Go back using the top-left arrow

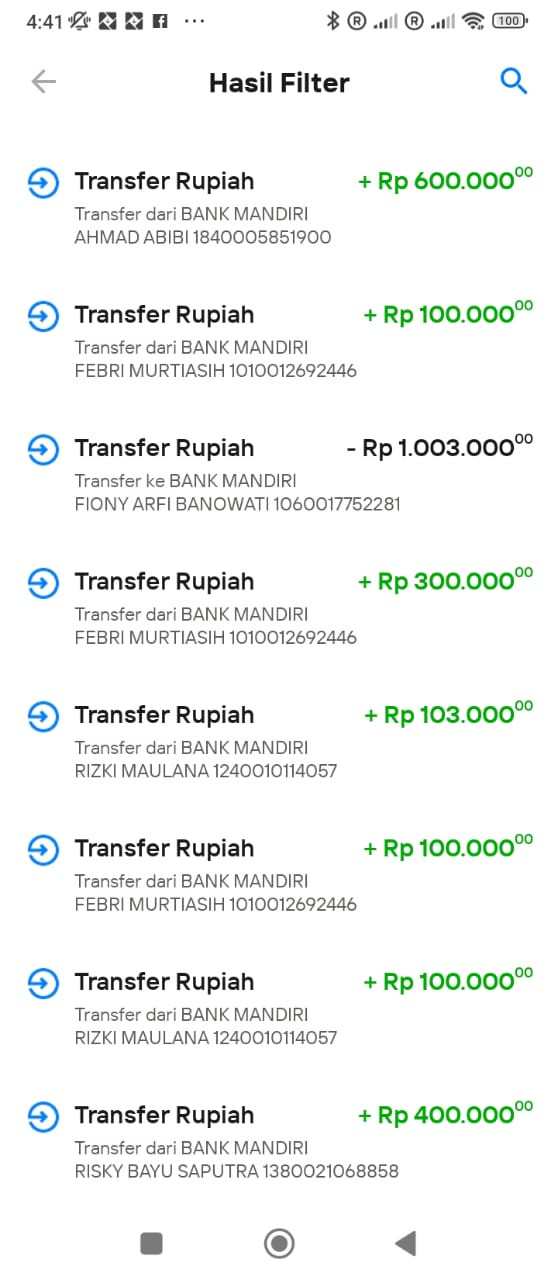point(43,82)
